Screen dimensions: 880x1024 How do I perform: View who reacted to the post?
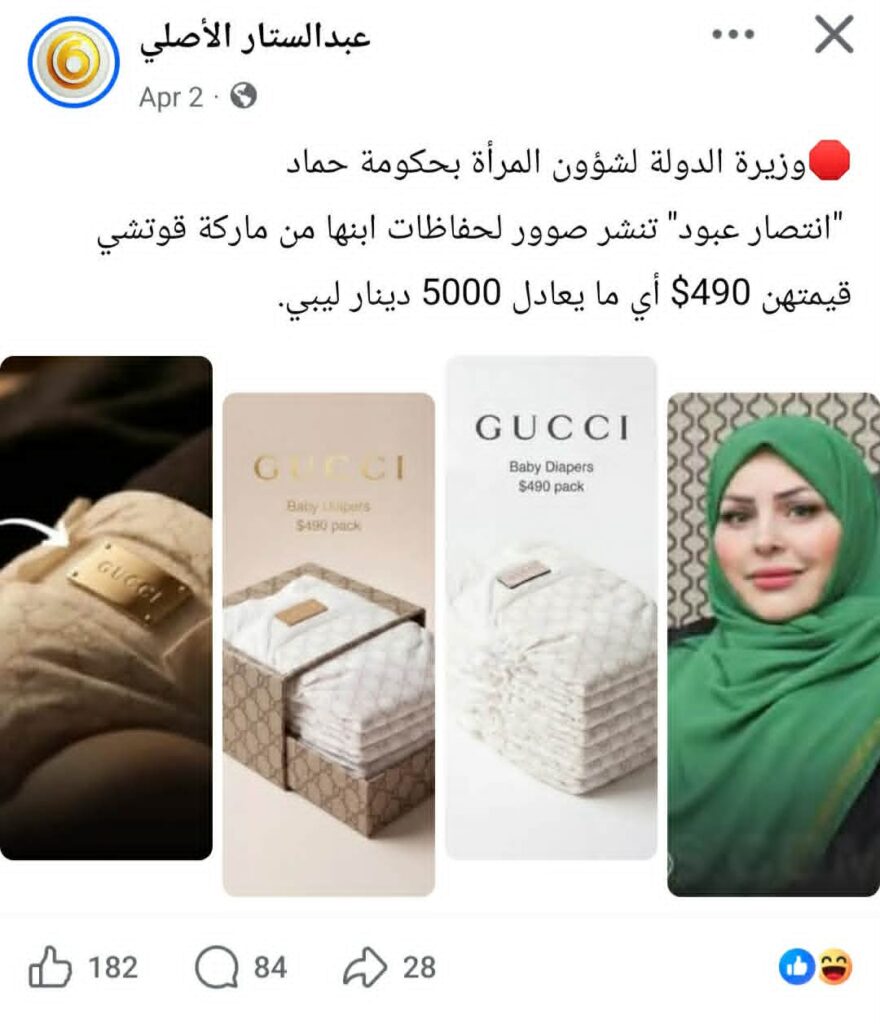coord(815,966)
